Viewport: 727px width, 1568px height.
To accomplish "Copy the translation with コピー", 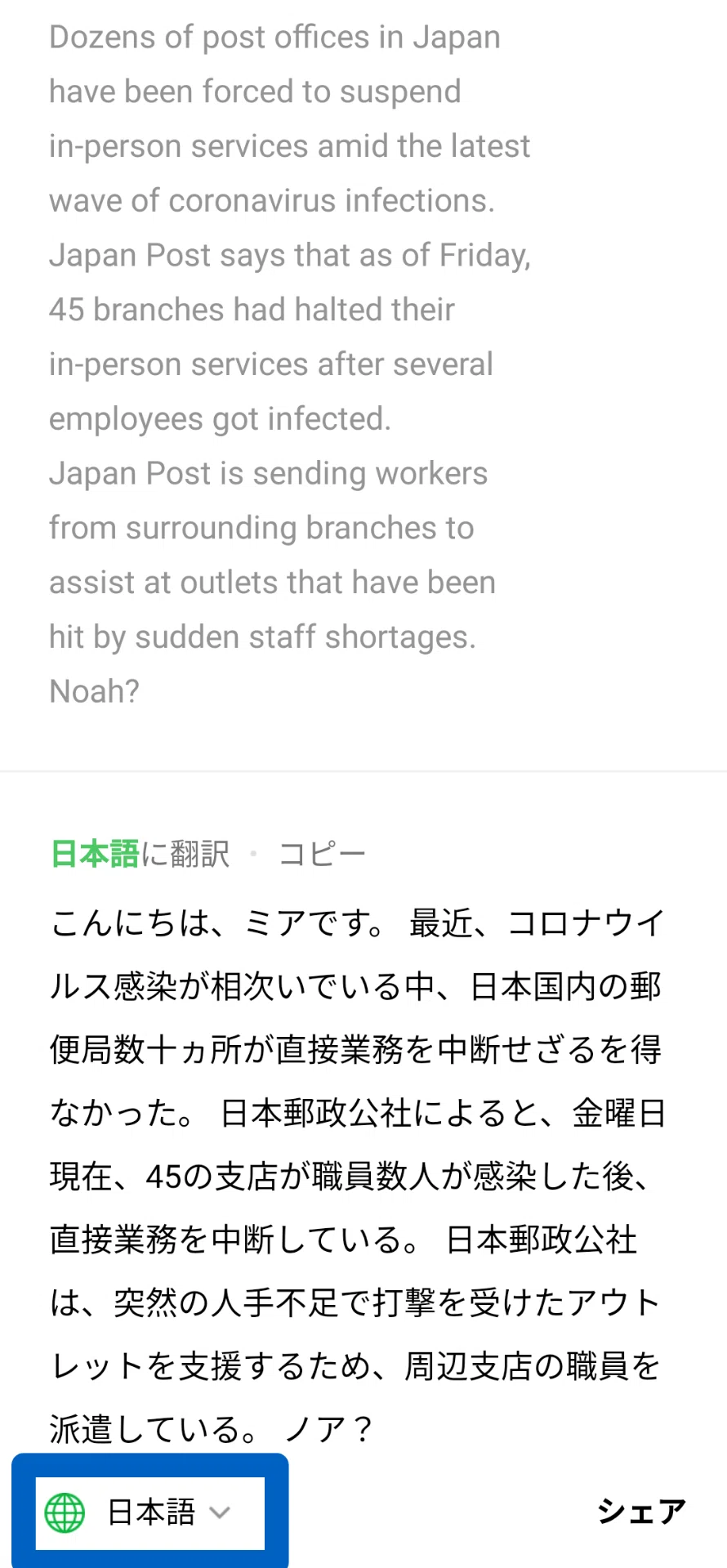I will point(322,854).
